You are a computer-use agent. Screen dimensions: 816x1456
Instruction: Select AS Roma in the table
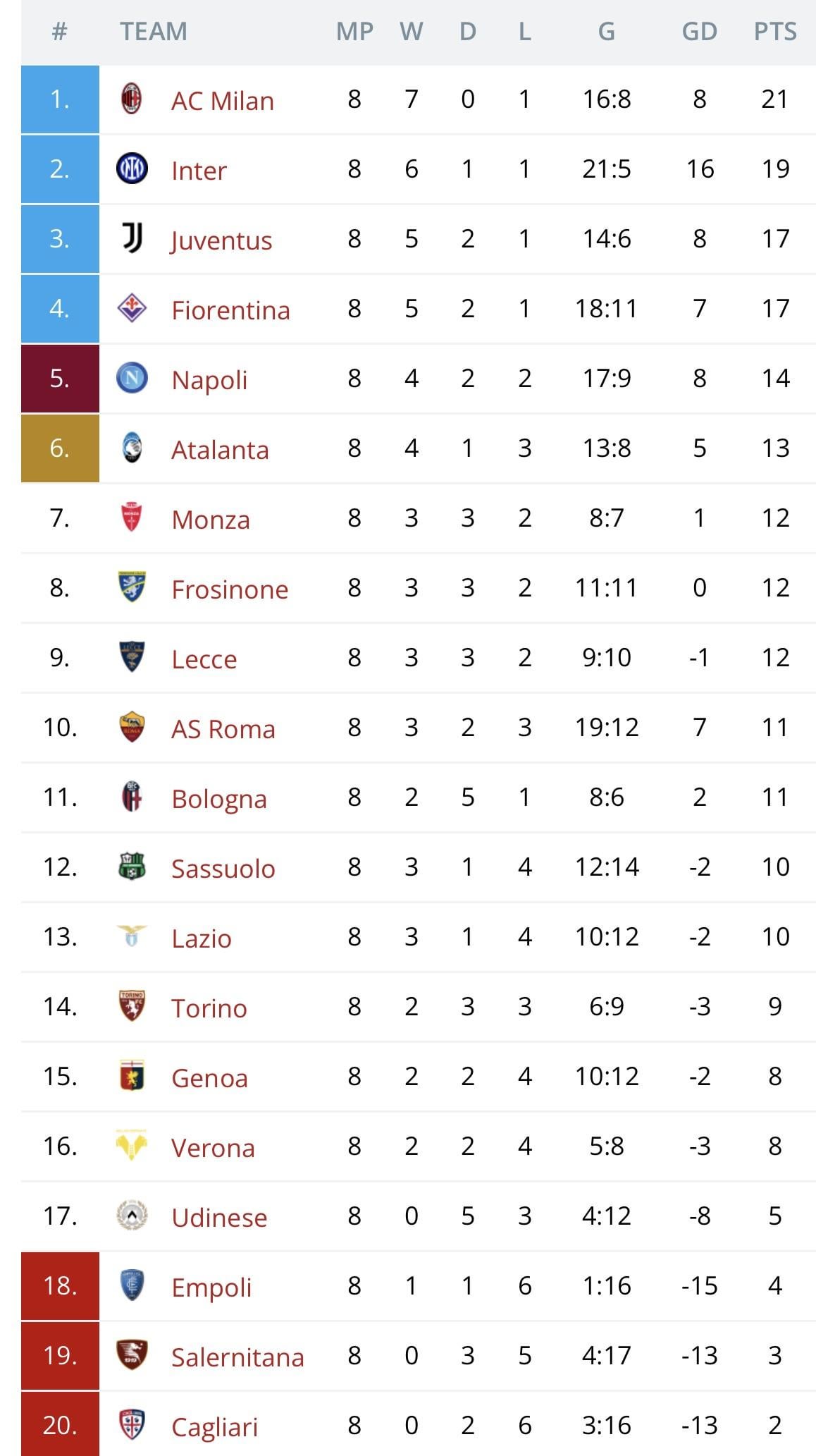[223, 729]
